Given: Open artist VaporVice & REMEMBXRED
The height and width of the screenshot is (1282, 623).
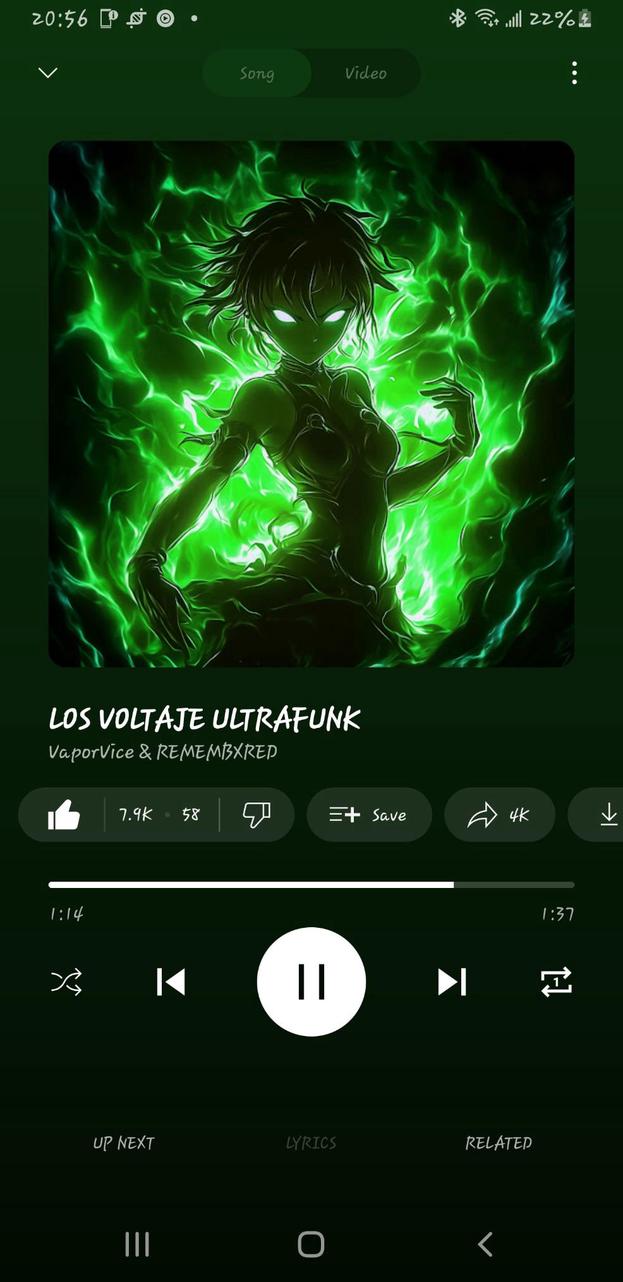Looking at the screenshot, I should (x=163, y=752).
